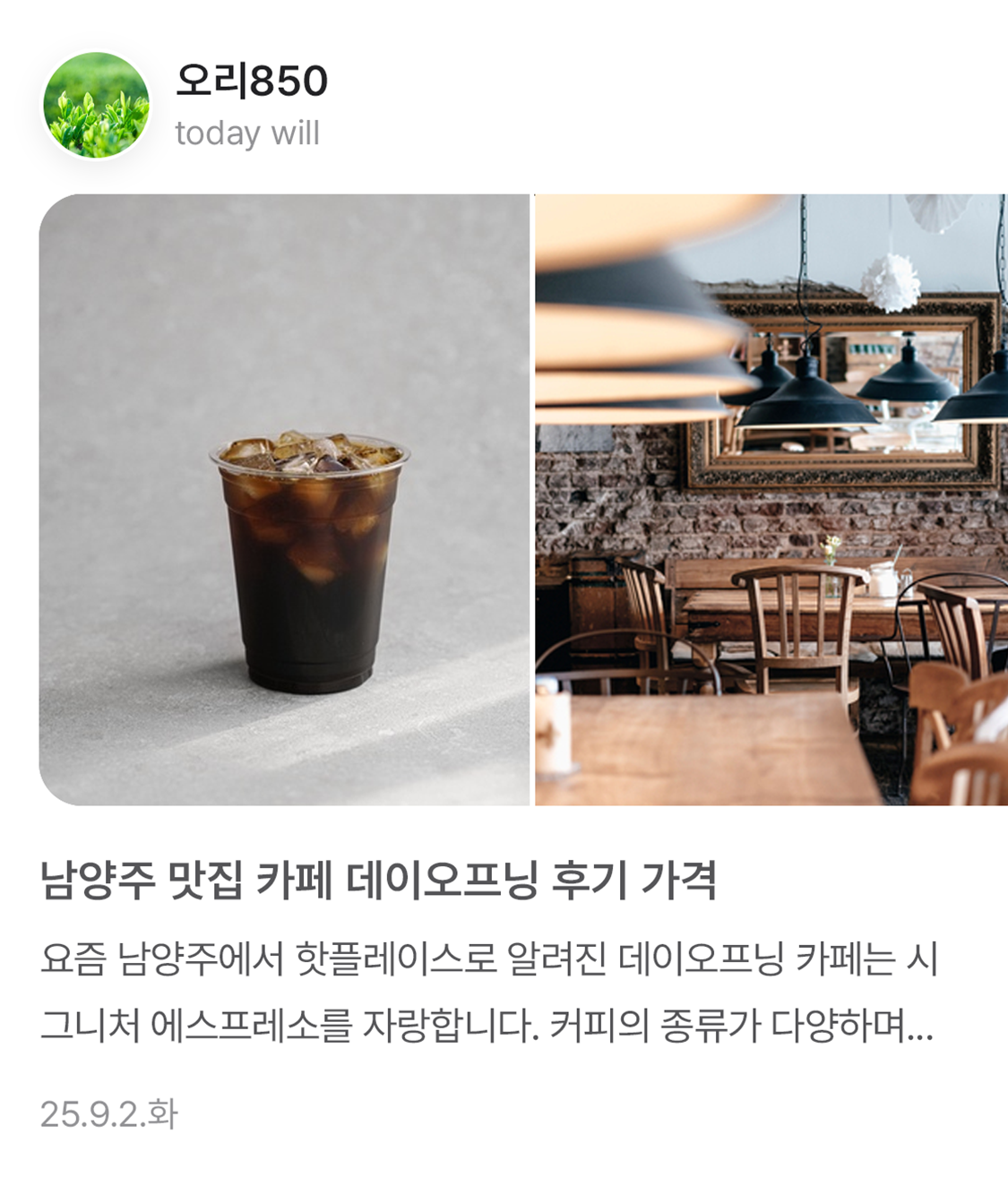1008x1177 pixels.
Task: Open the iced coffee photo tile
Action: [285, 500]
